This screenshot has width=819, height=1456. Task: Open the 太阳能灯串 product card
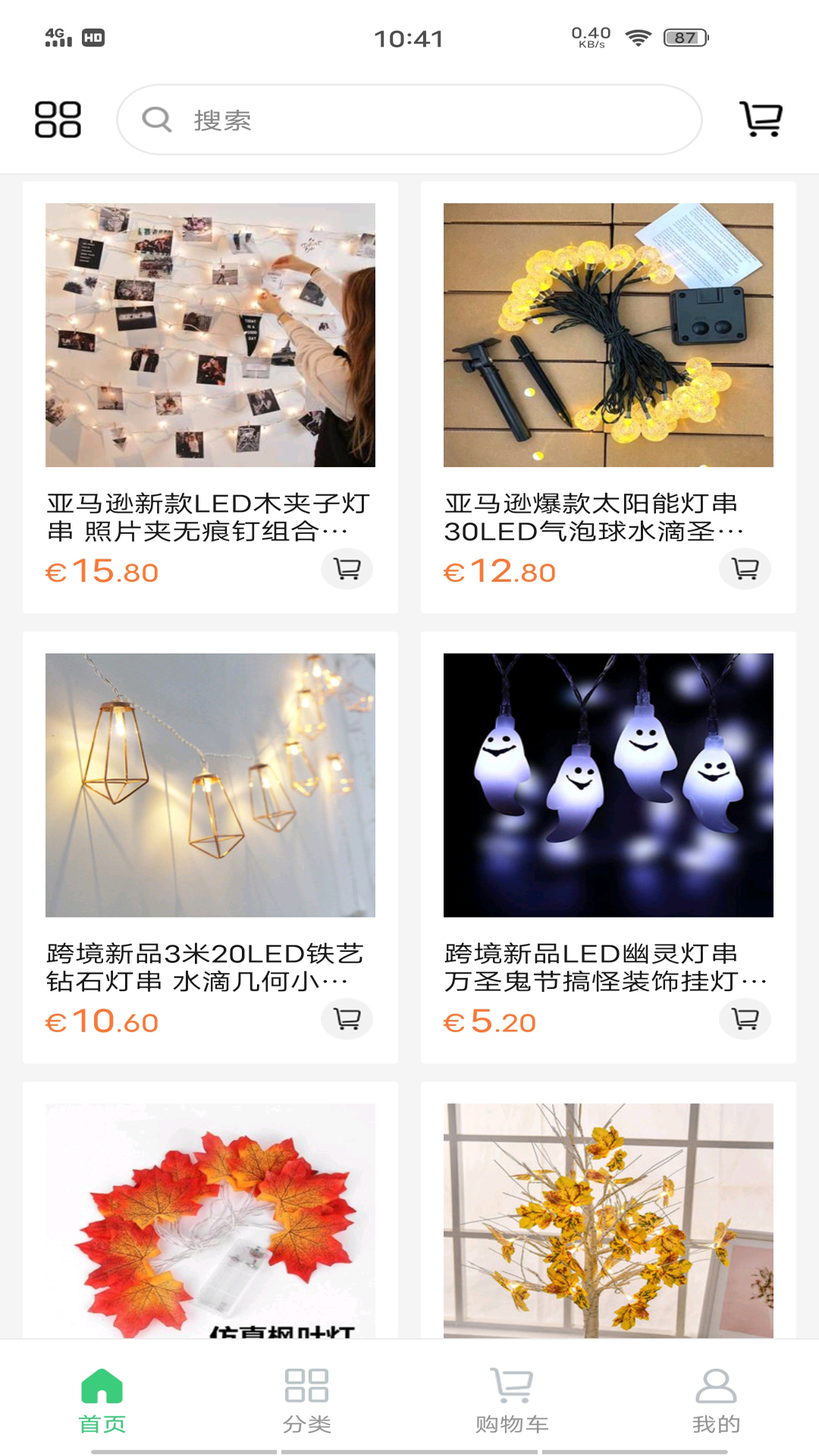[x=608, y=364]
